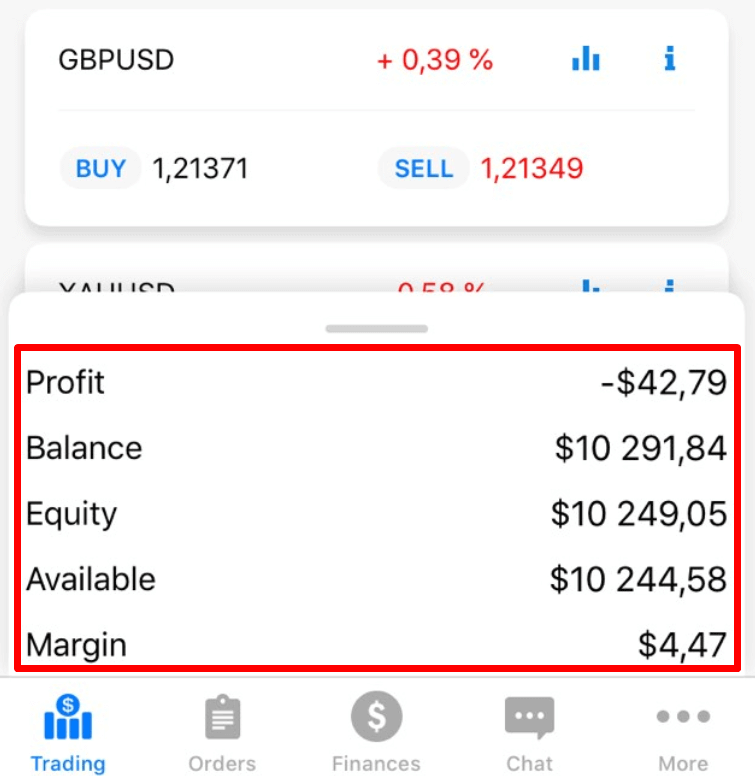
Task: Tap the Finances dollar-circle icon
Action: coord(376,717)
